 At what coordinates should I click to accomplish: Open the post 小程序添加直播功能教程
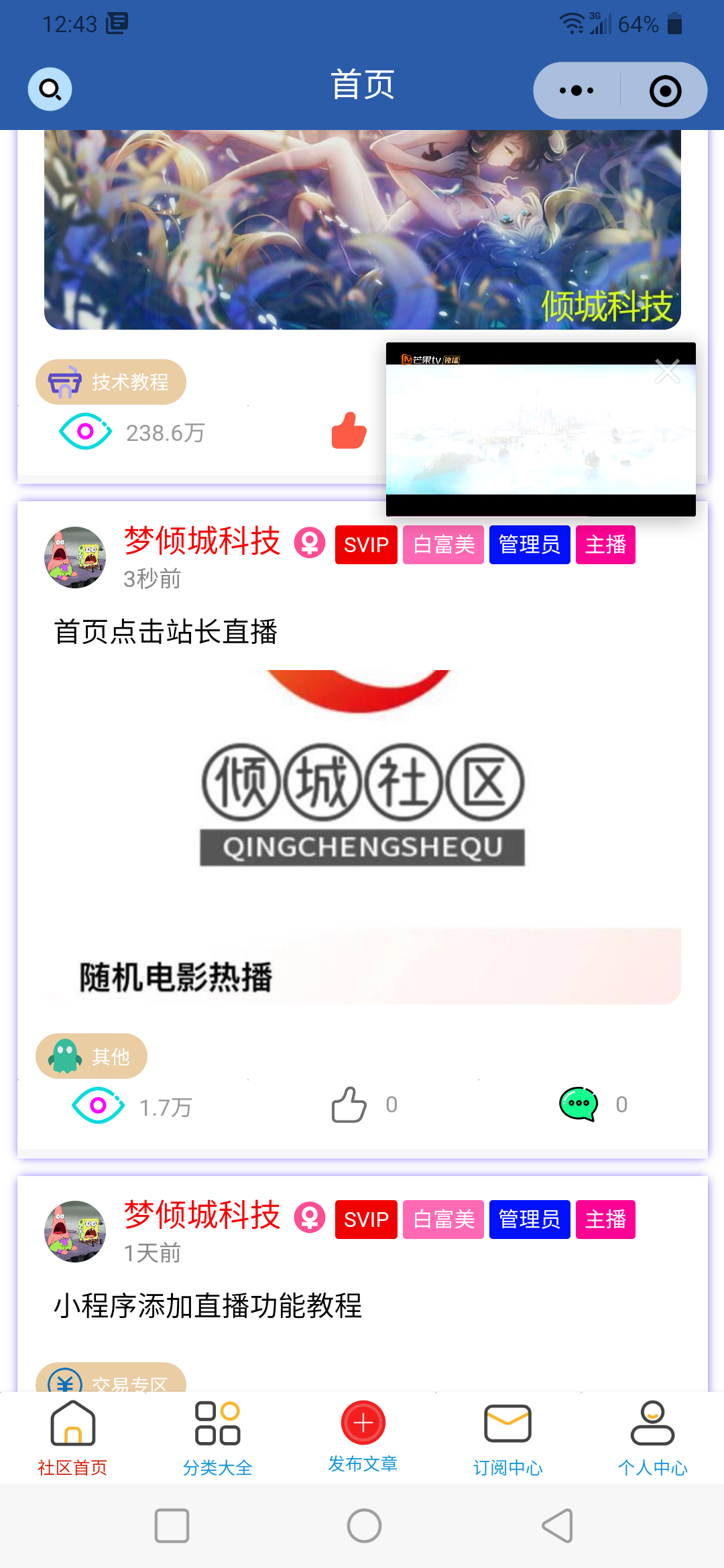pos(208,1306)
